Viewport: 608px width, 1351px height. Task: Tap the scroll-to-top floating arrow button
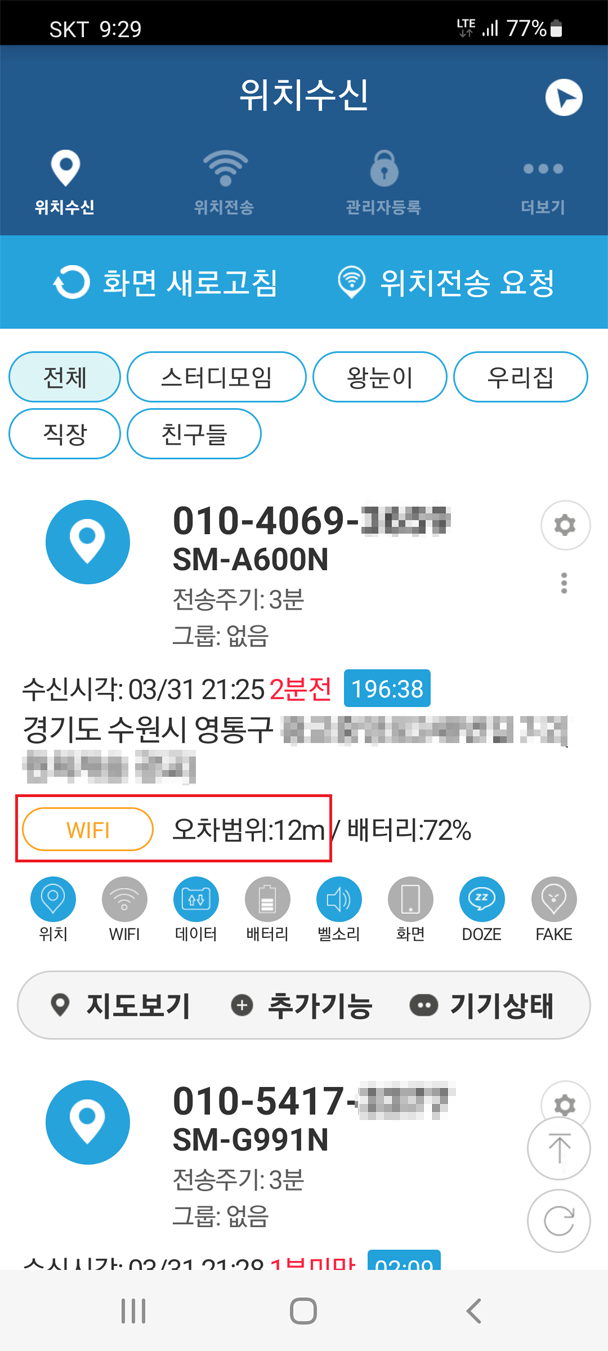pyautogui.click(x=559, y=1149)
